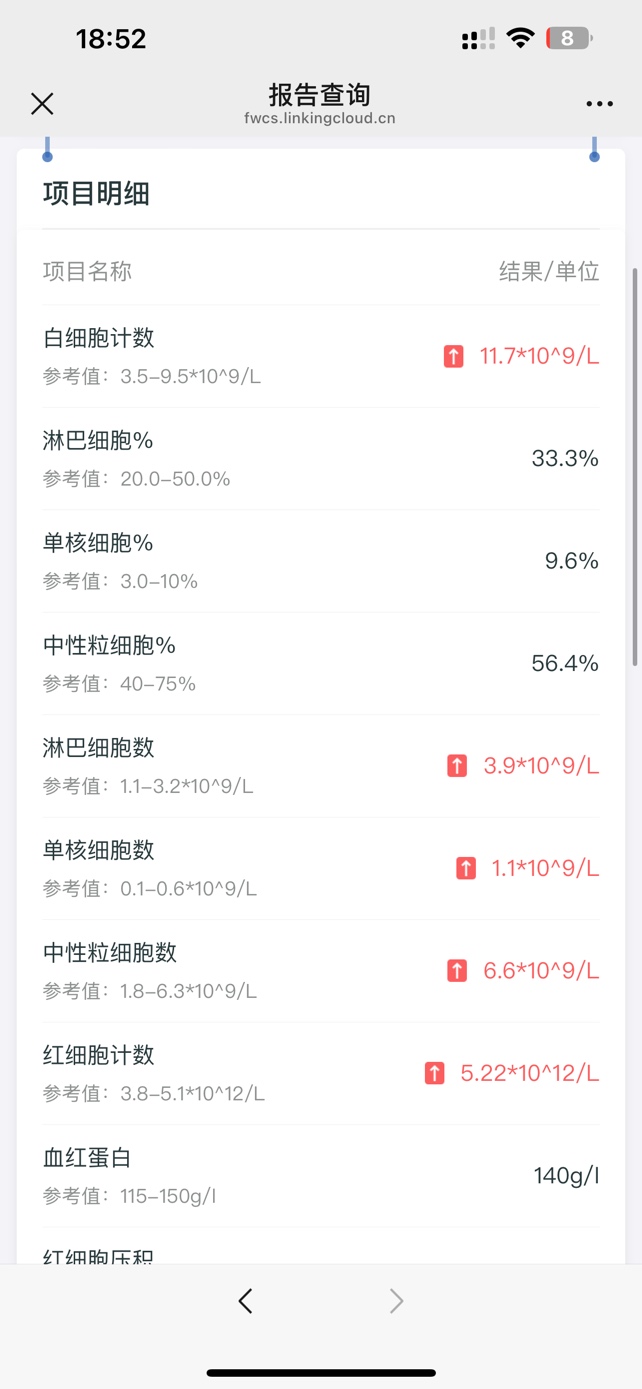Open the three-dot more options menu

pyautogui.click(x=600, y=104)
